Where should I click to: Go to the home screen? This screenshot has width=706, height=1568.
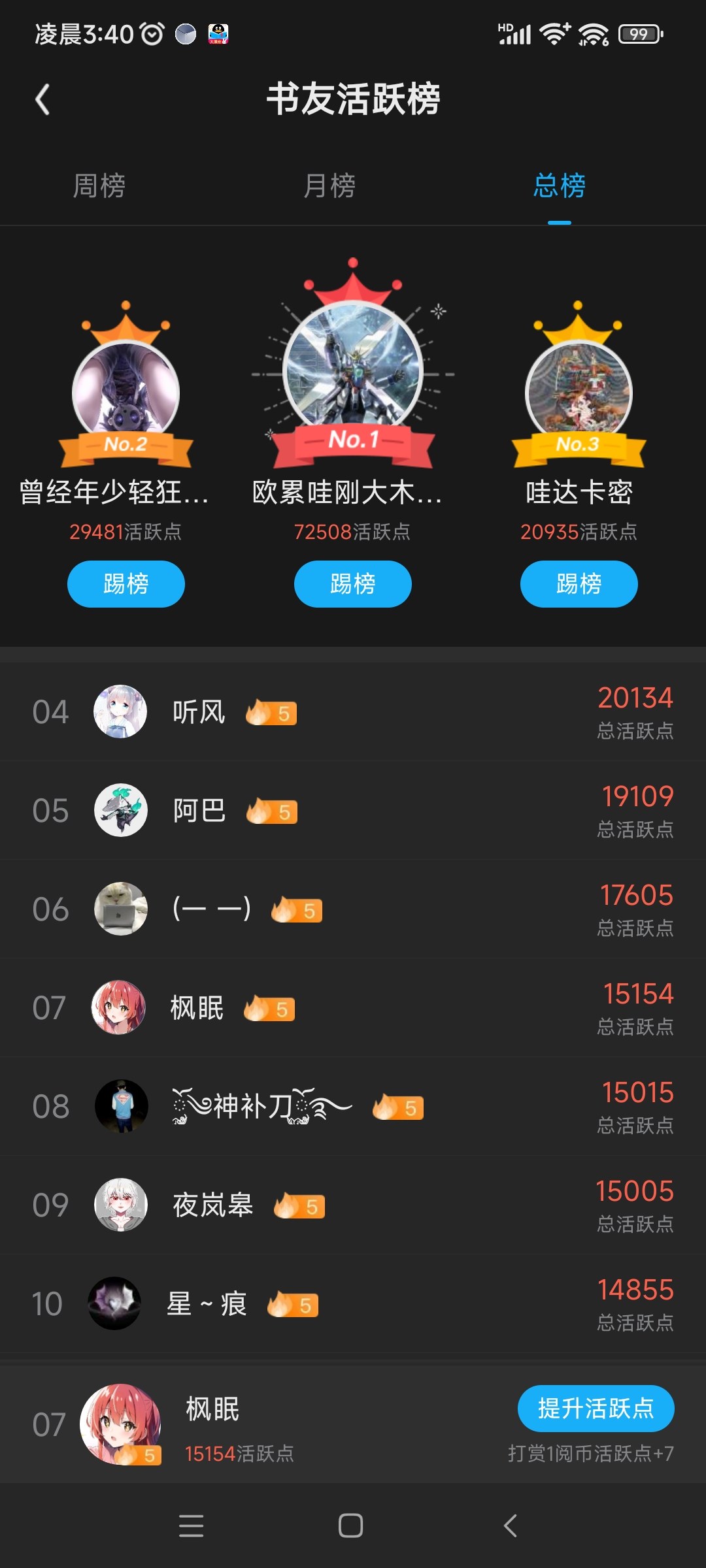pos(351,1526)
